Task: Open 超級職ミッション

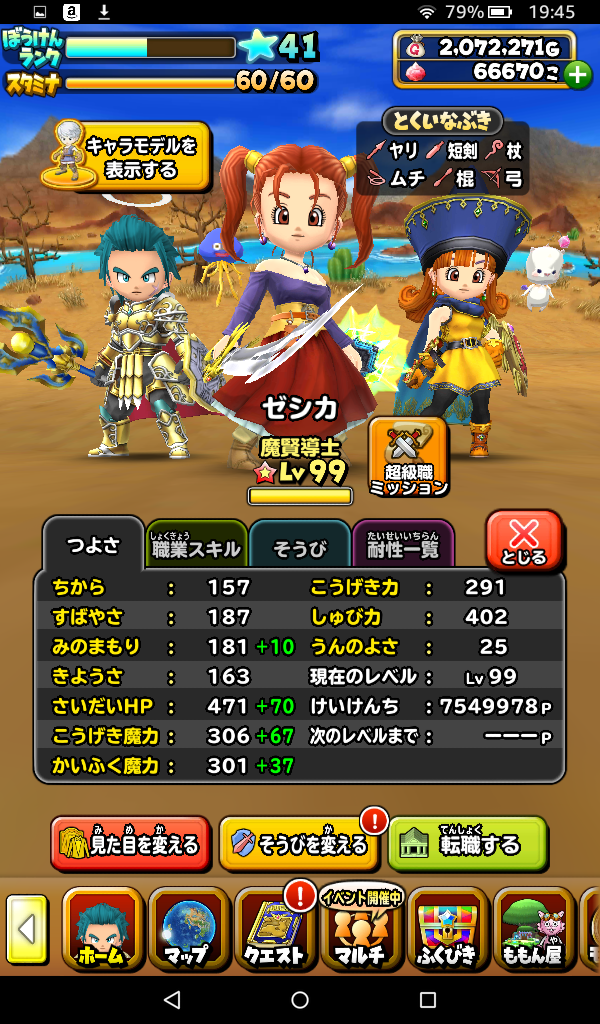Action: [407, 458]
